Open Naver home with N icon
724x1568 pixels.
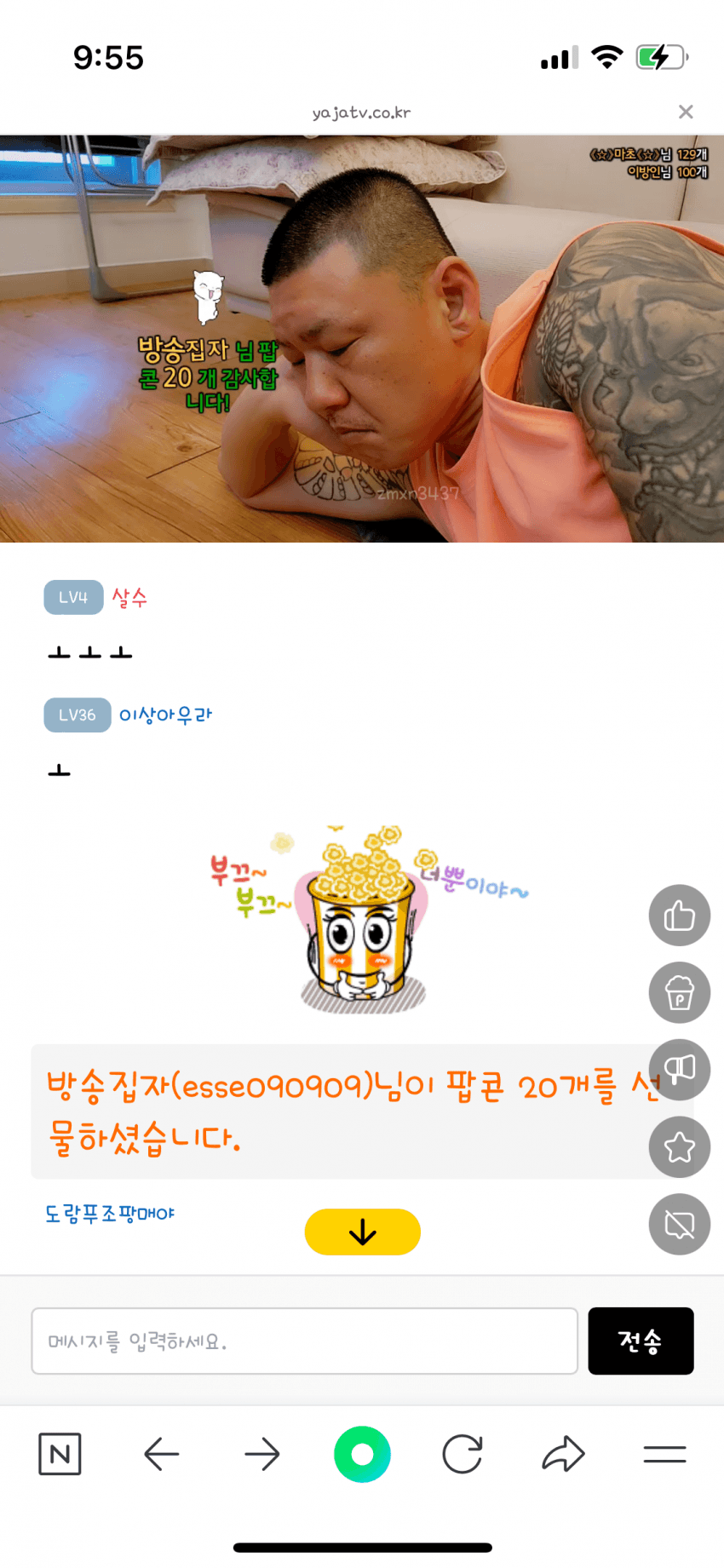[60, 1454]
